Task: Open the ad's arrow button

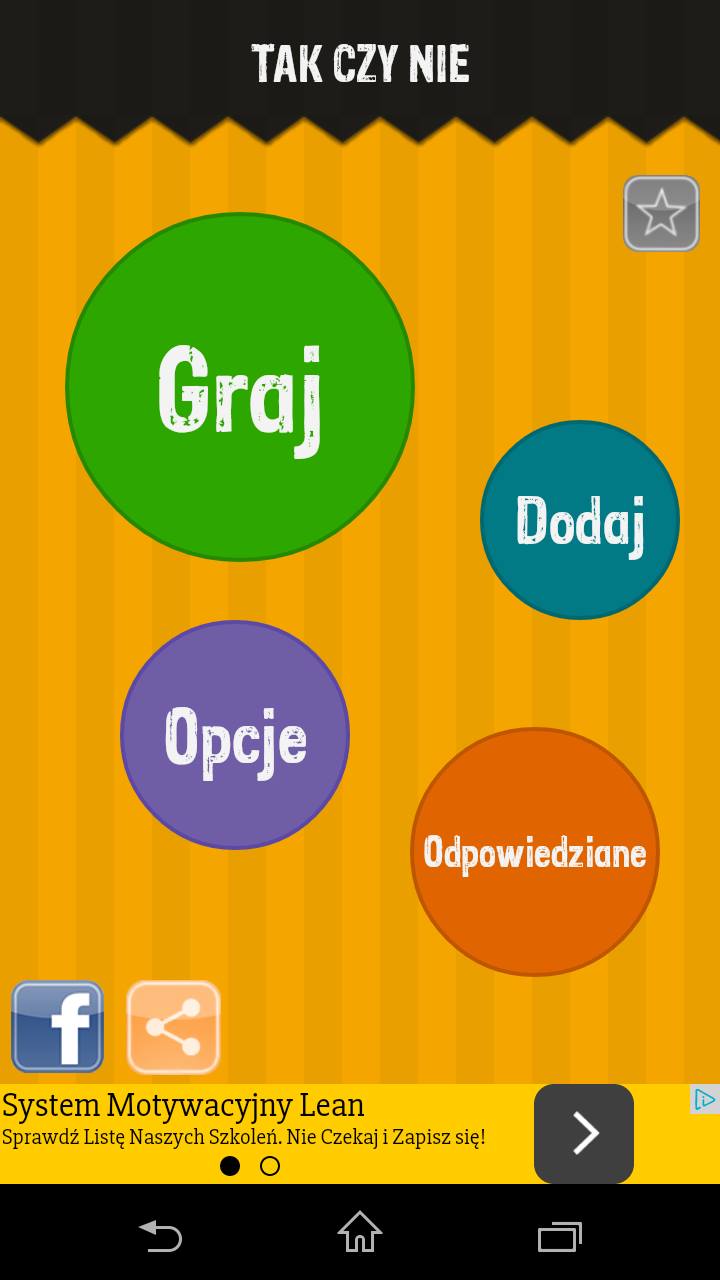Action: coord(584,1134)
